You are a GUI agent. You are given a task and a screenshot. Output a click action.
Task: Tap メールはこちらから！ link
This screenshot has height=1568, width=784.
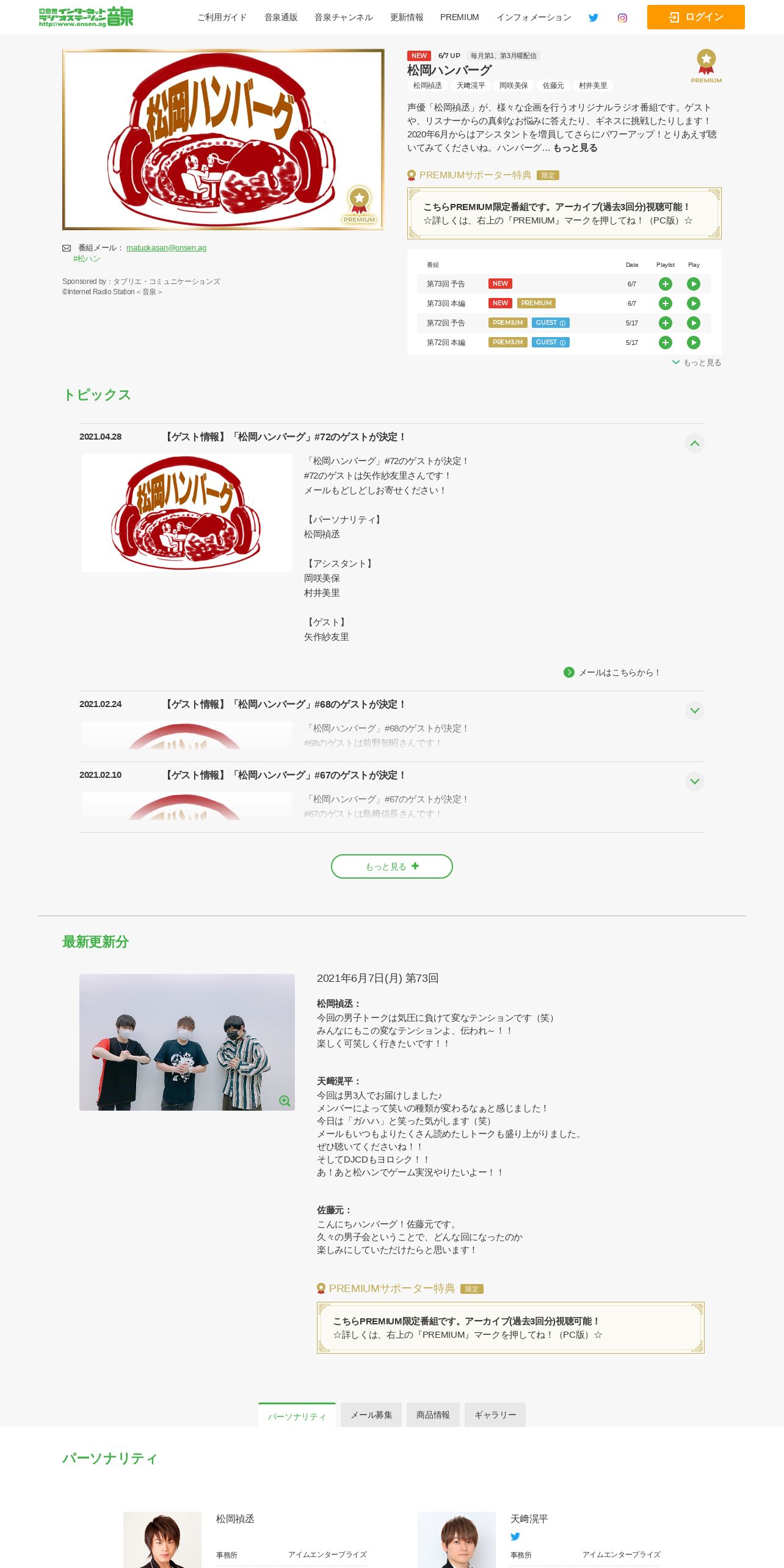(612, 672)
